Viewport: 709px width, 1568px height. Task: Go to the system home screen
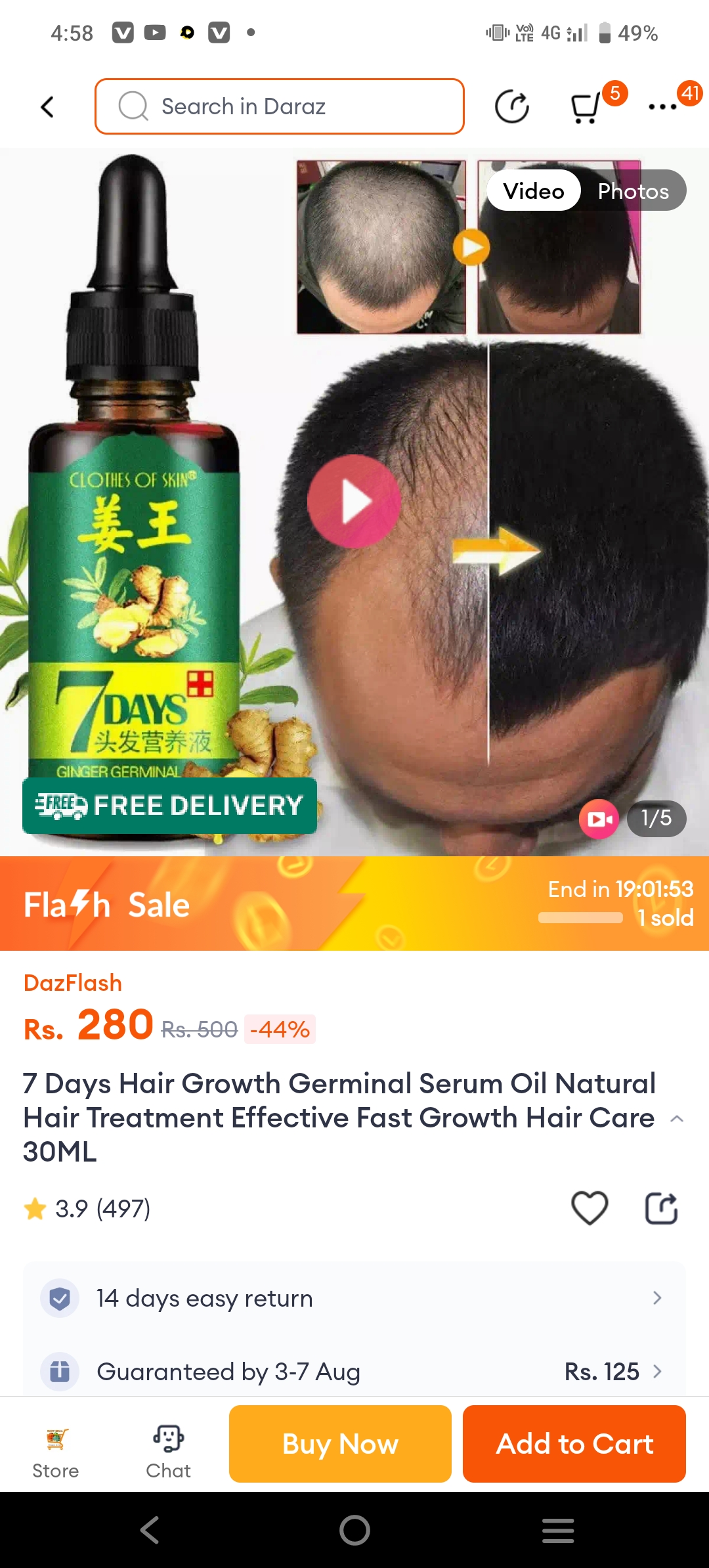click(x=354, y=1531)
